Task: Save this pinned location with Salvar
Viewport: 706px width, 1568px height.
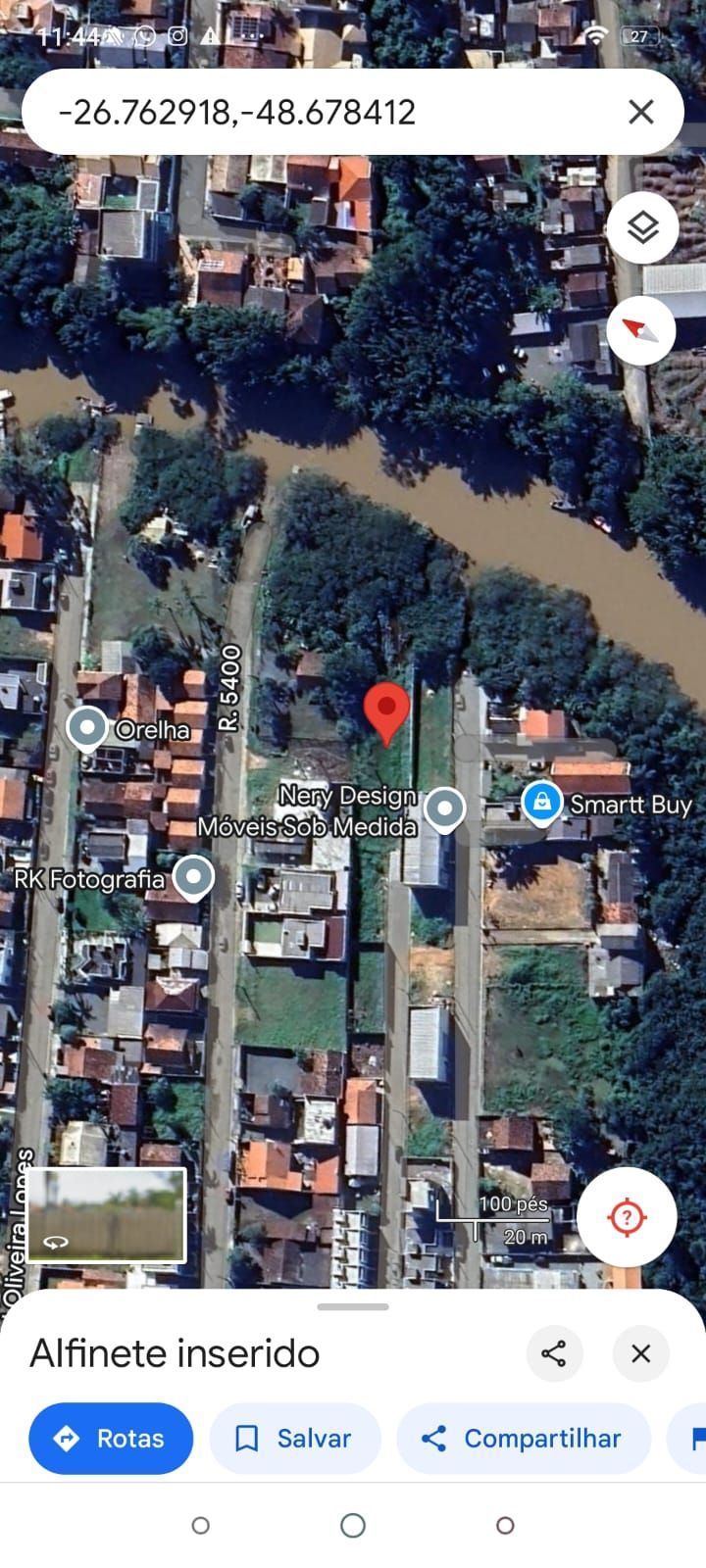Action: tap(294, 1438)
